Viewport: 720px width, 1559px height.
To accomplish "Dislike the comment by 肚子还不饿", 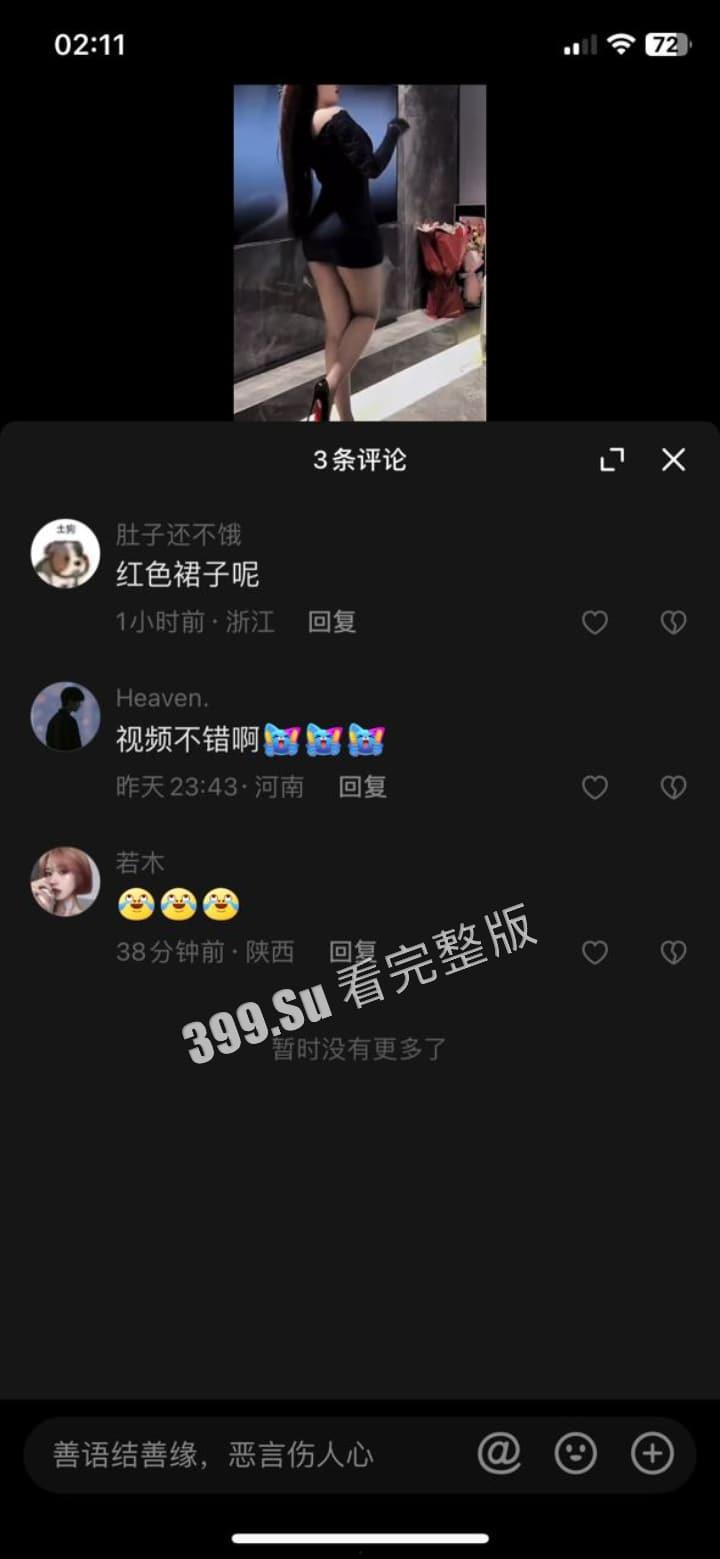I will (x=673, y=622).
